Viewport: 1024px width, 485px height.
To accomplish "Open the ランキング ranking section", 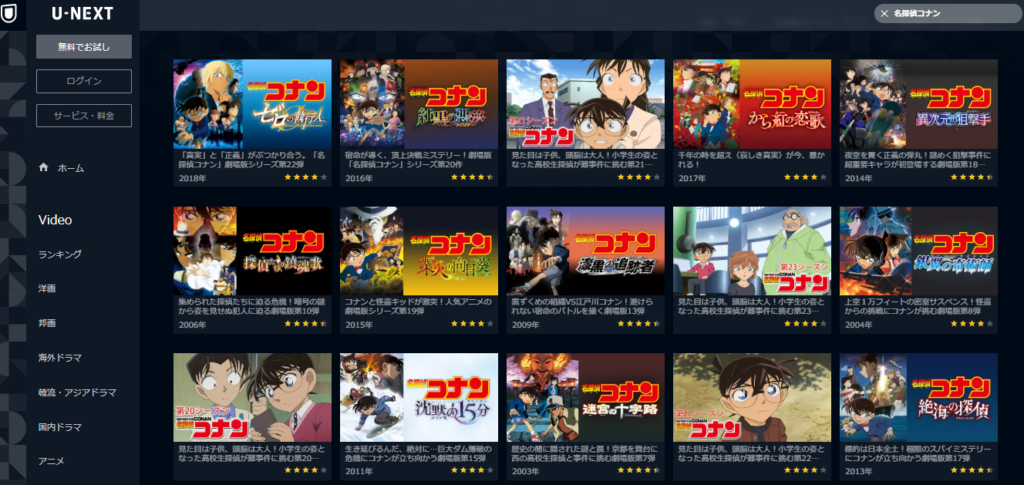I will click(59, 254).
